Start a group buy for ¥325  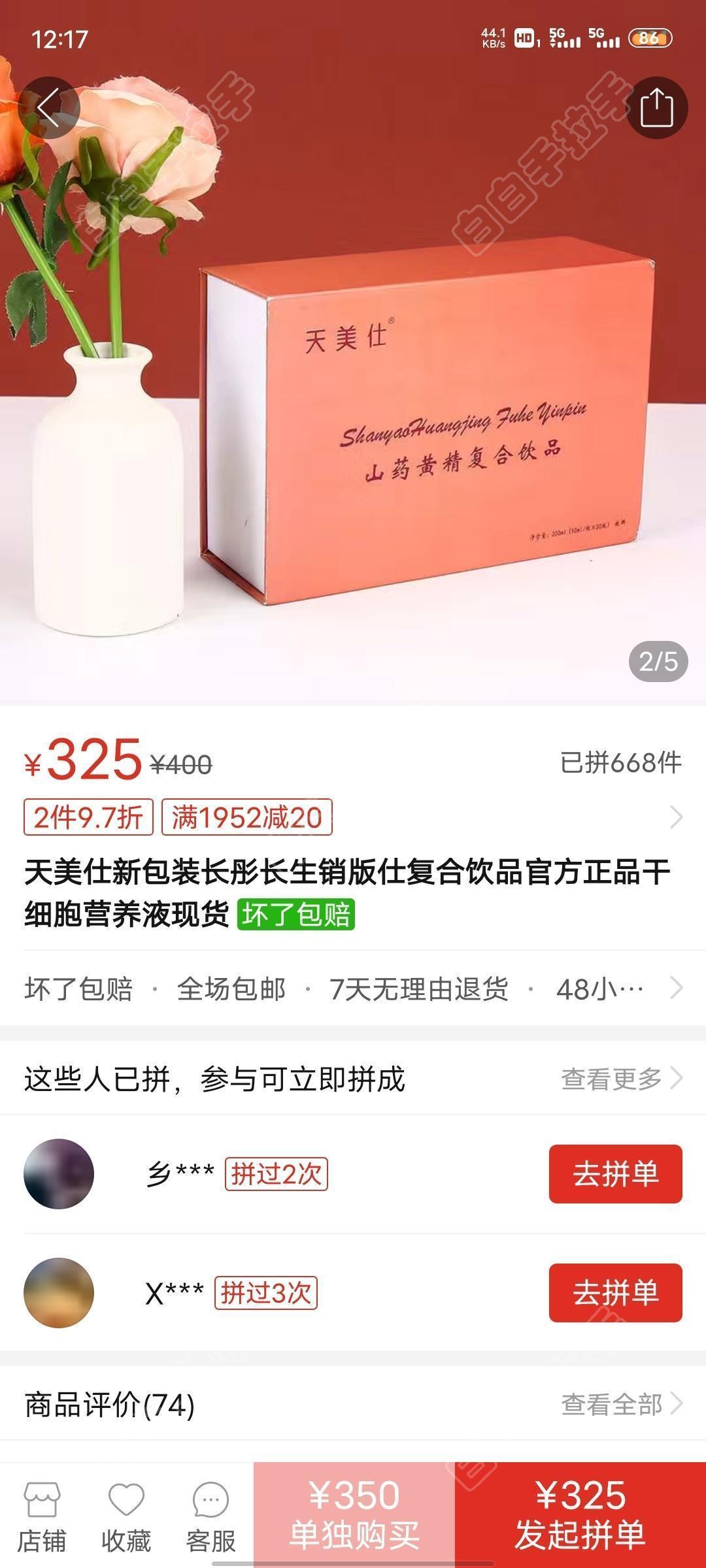click(x=580, y=1514)
